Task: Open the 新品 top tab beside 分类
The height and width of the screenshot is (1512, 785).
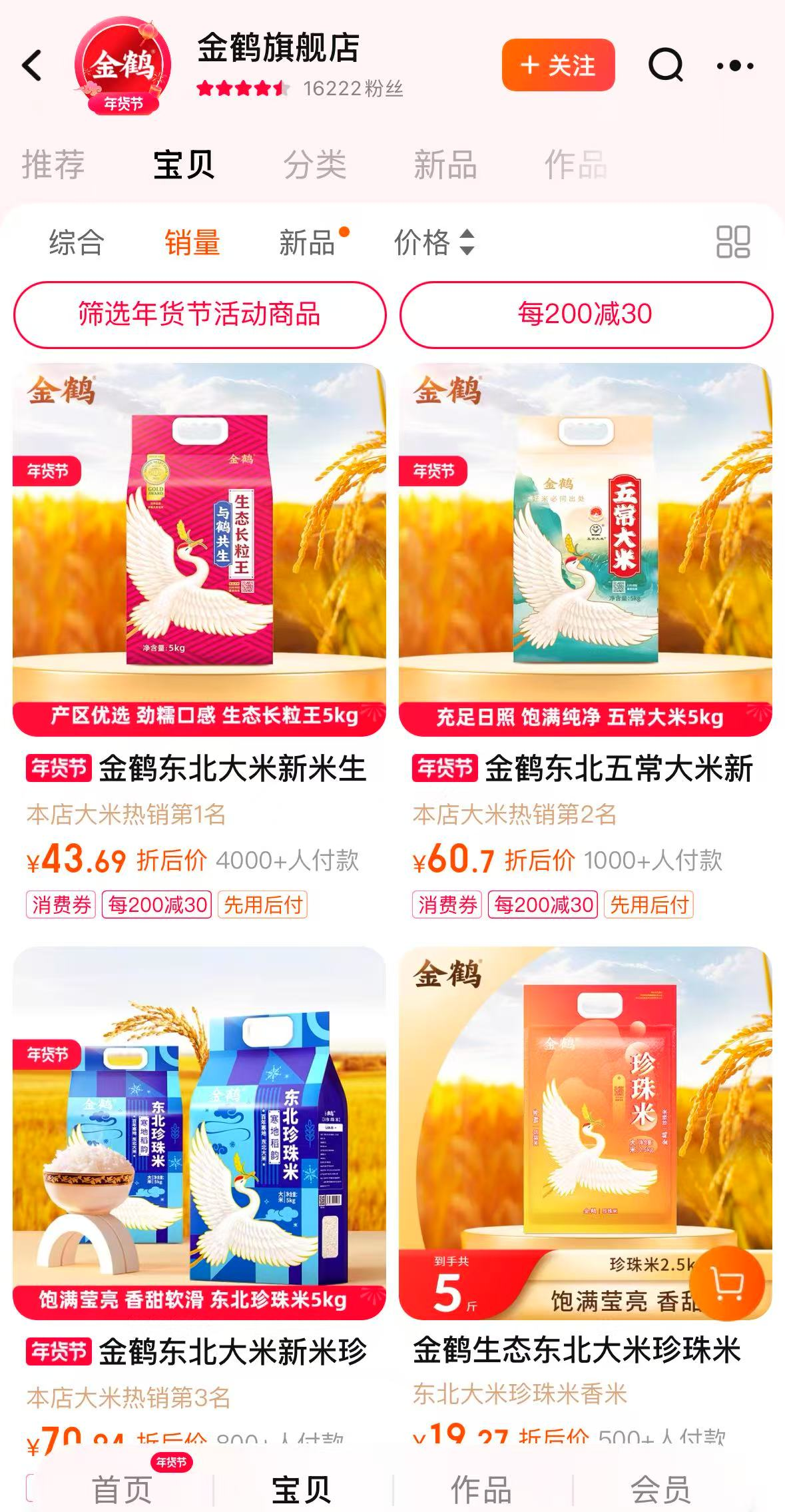Action: 445,165
